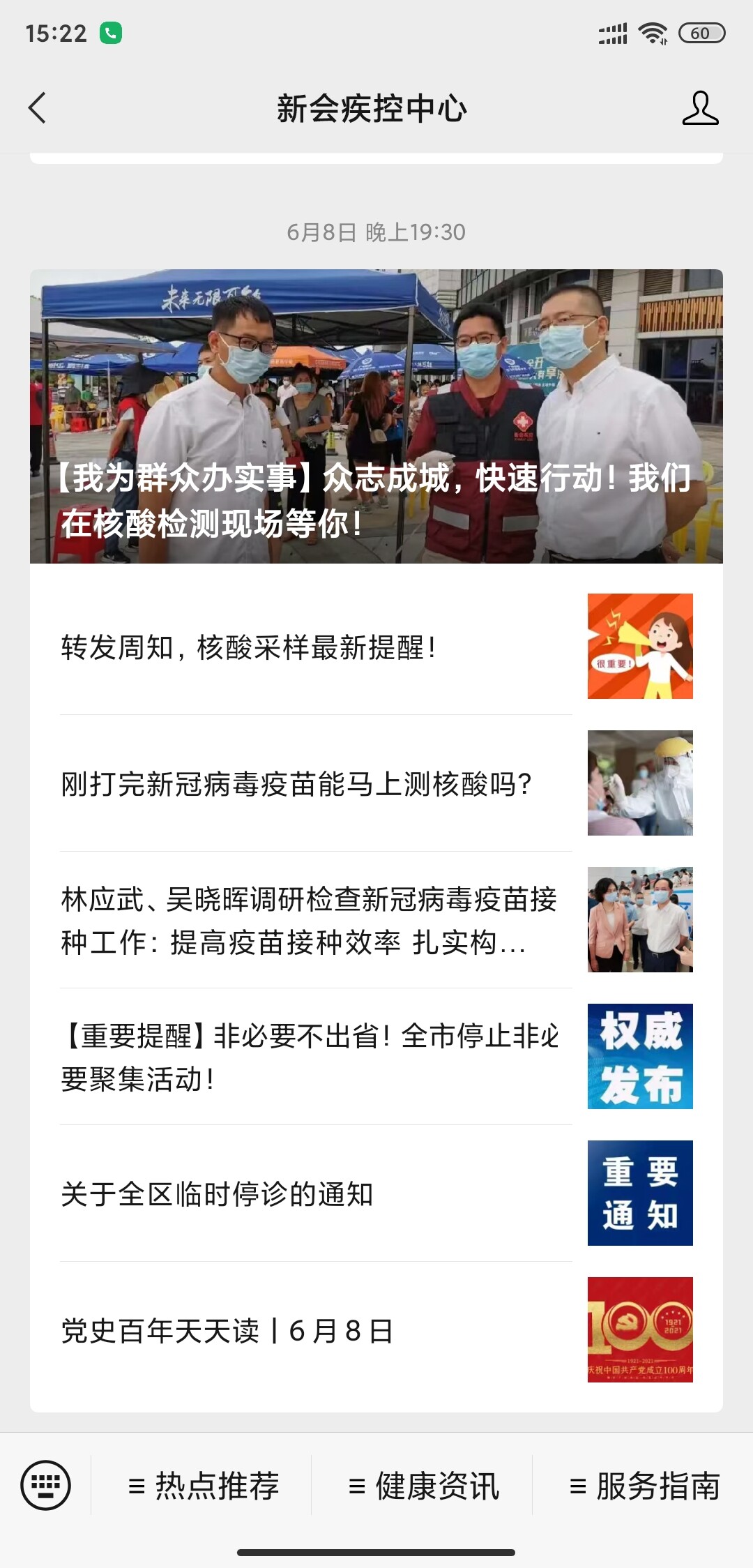Open 党史百年天天读 6月8日
Image resolution: width=753 pixels, height=1568 pixels.
[376, 1330]
